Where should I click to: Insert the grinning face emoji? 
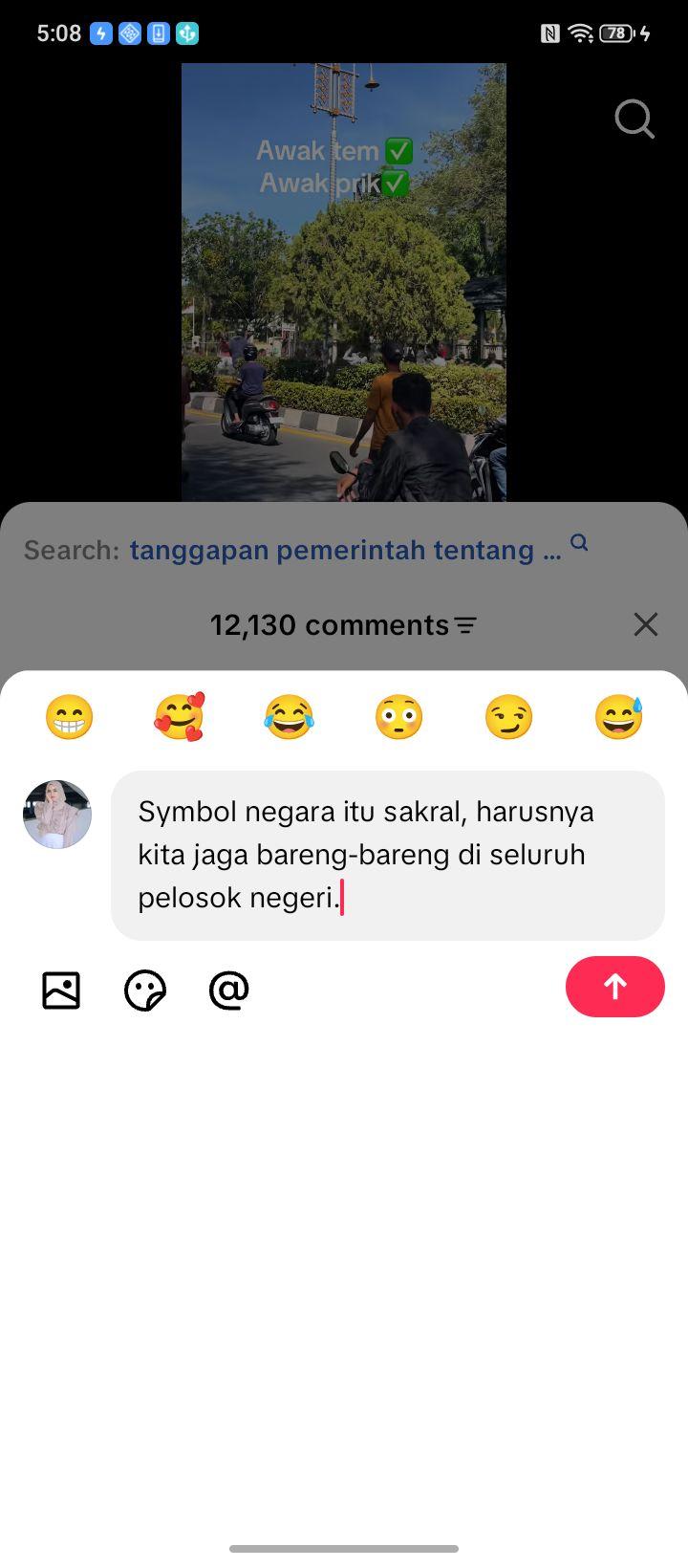[70, 717]
